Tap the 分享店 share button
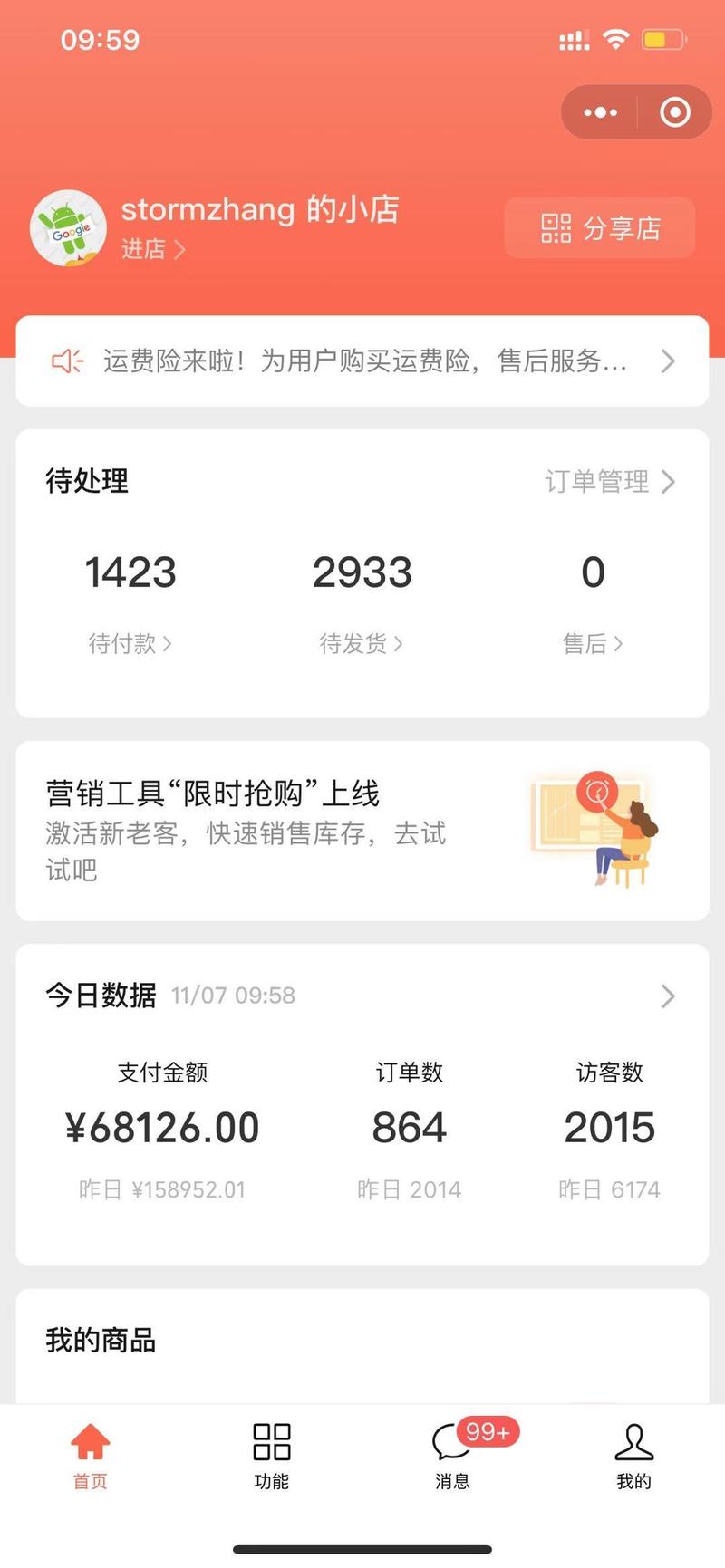 click(x=600, y=227)
